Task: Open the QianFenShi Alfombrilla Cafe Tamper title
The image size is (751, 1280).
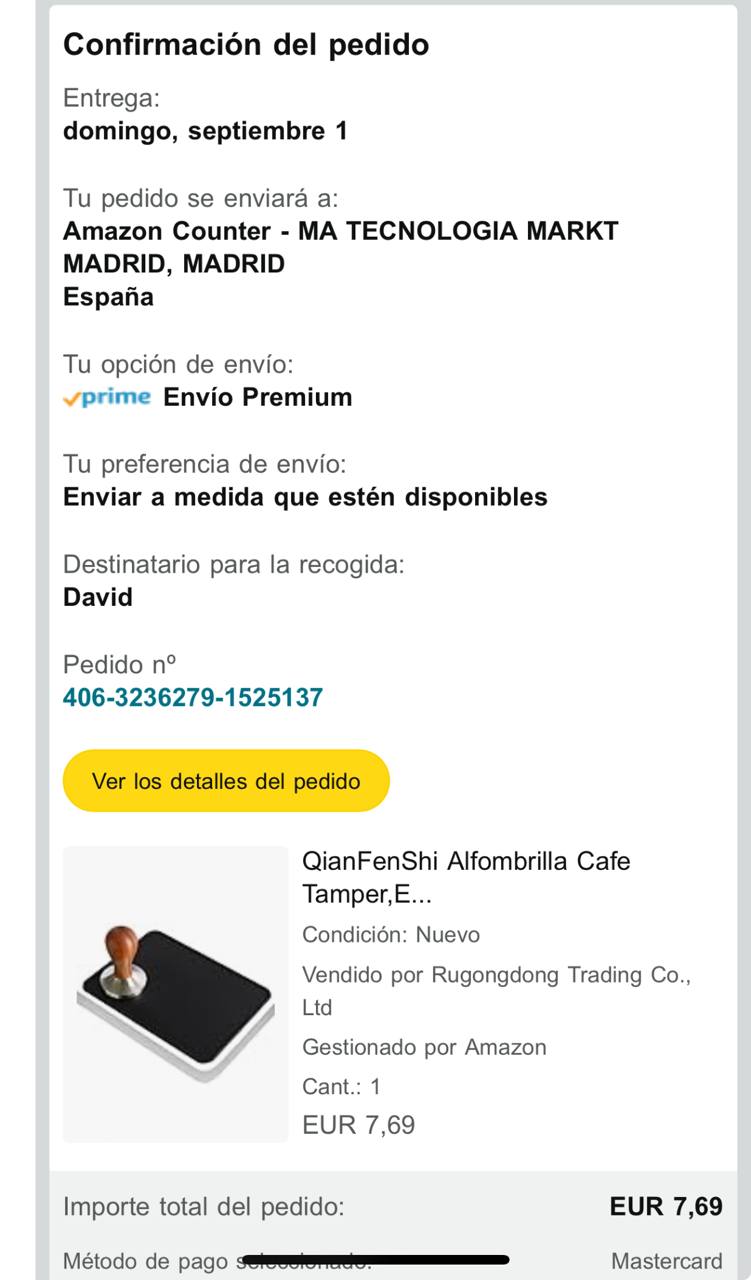Action: [466, 877]
